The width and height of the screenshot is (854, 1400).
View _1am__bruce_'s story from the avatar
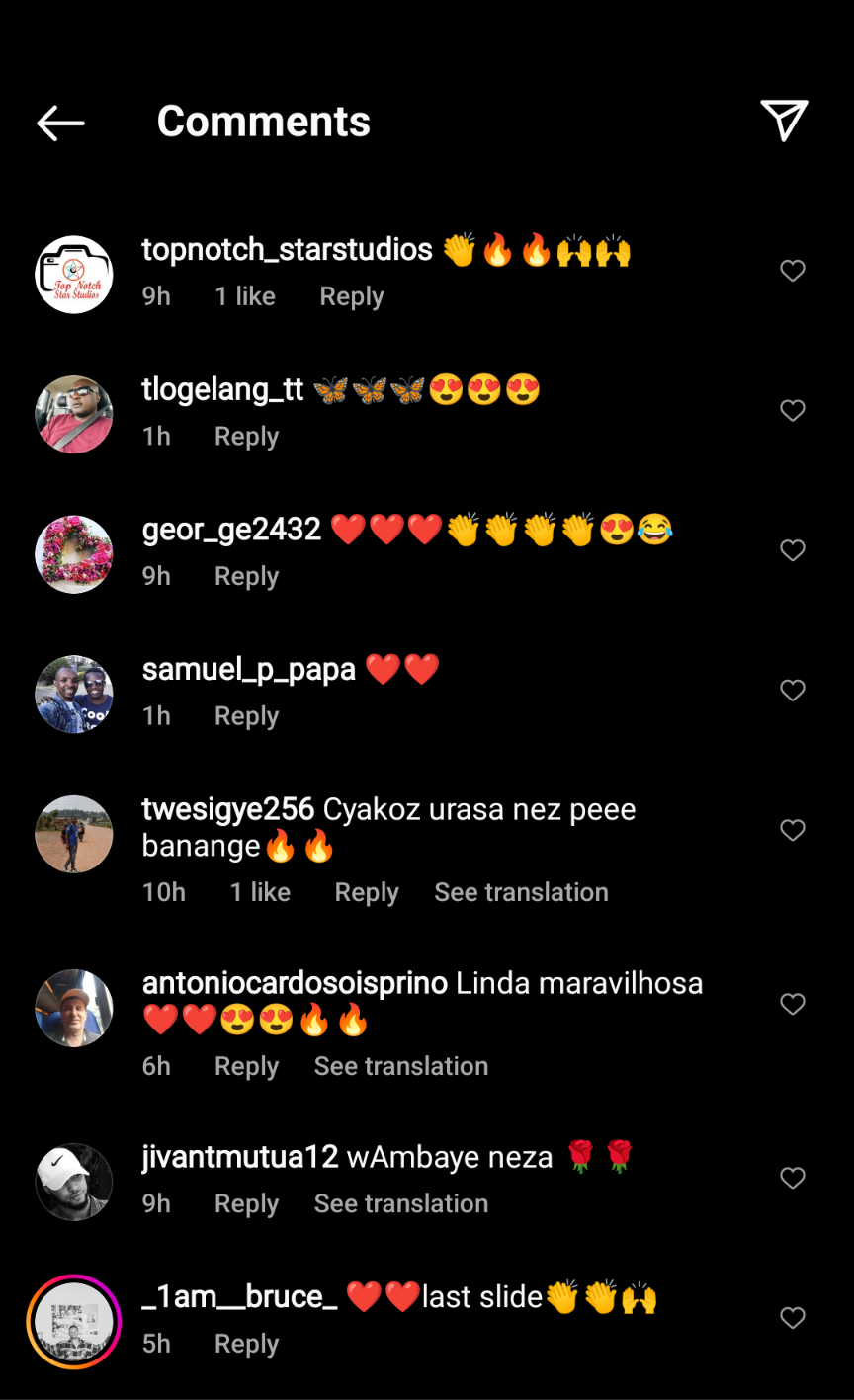[x=74, y=1321]
